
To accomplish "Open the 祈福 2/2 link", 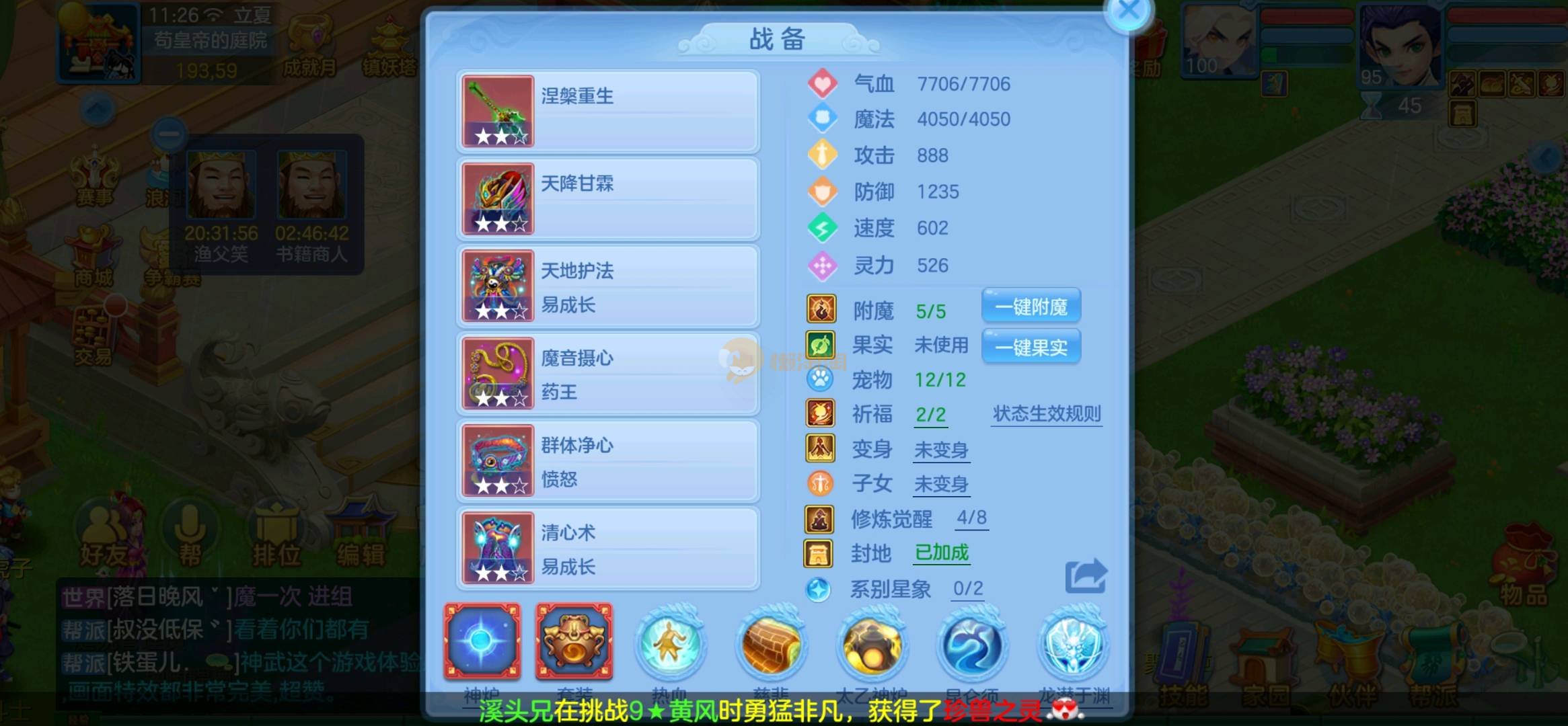I will pos(931,415).
